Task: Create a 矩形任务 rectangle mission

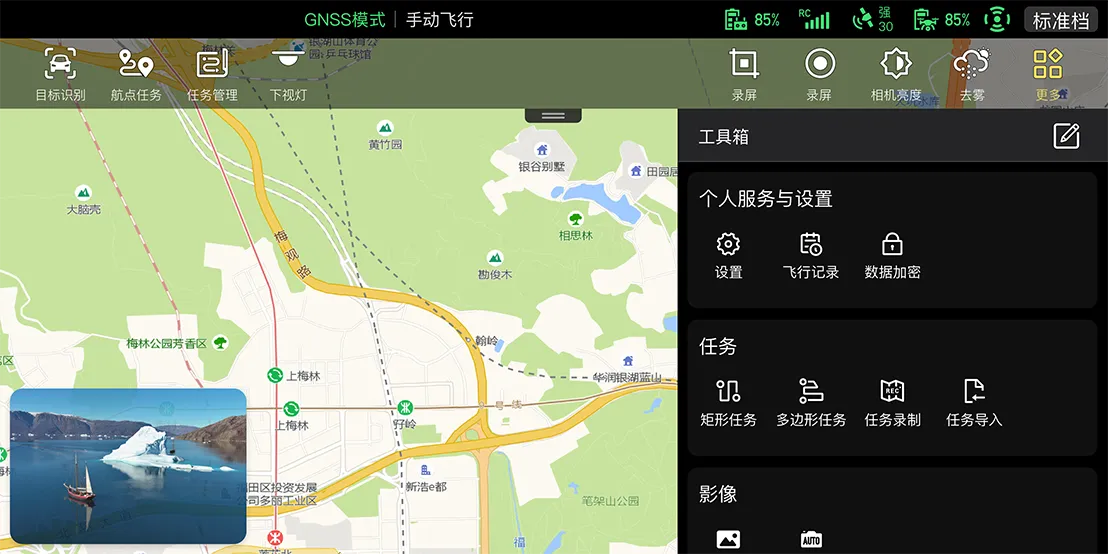Action: click(x=728, y=402)
